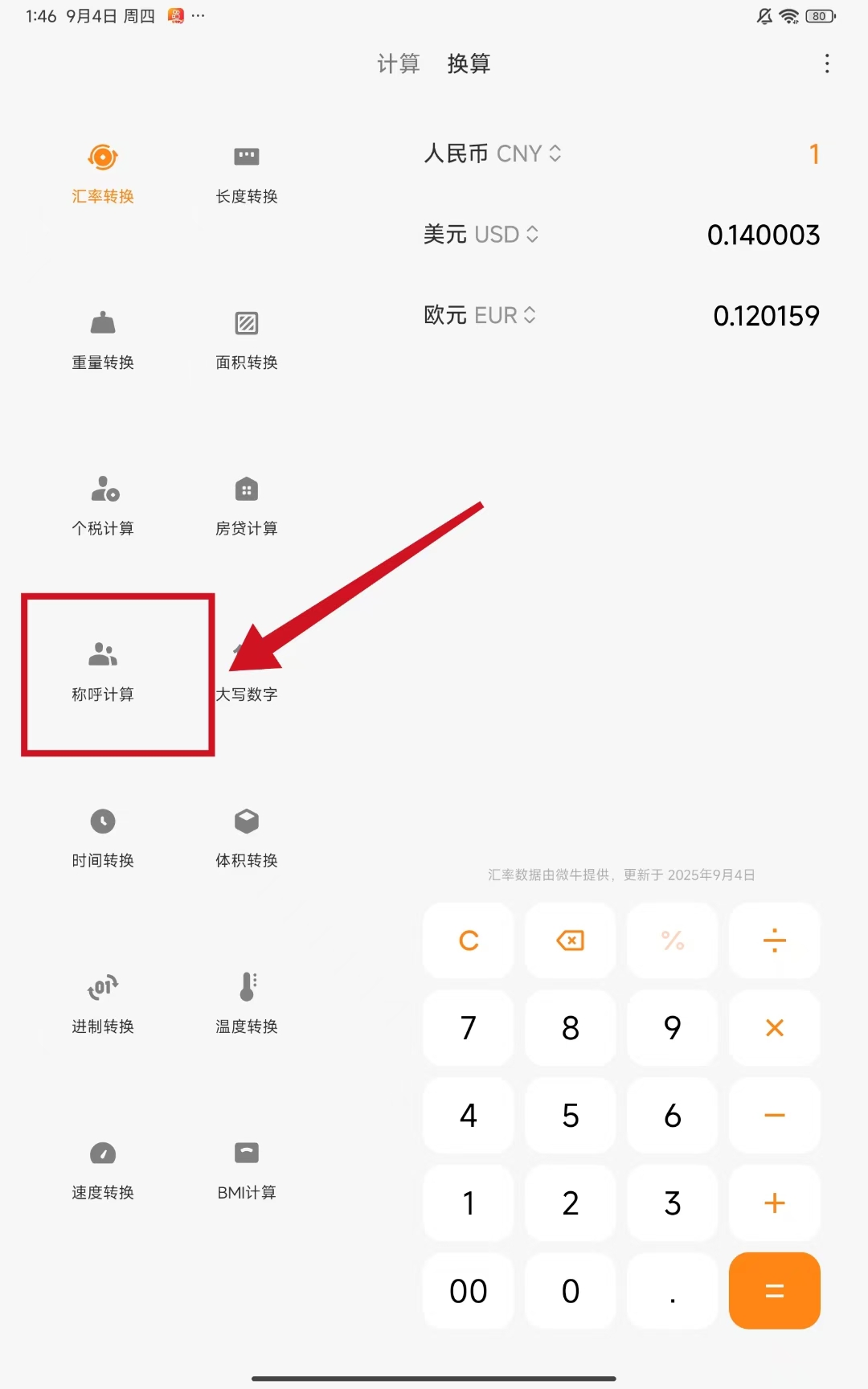Open 称呼计算 relative title calculator
The image size is (868, 1389).
pyautogui.click(x=103, y=671)
